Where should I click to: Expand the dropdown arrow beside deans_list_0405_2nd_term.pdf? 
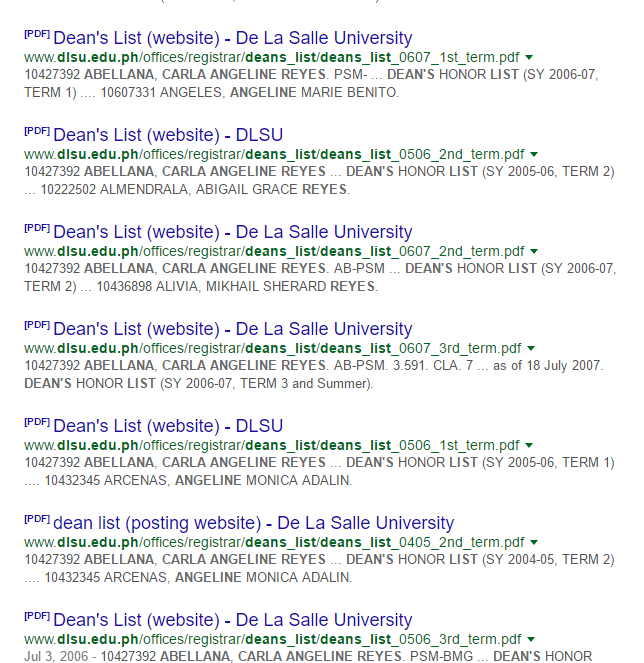(535, 542)
